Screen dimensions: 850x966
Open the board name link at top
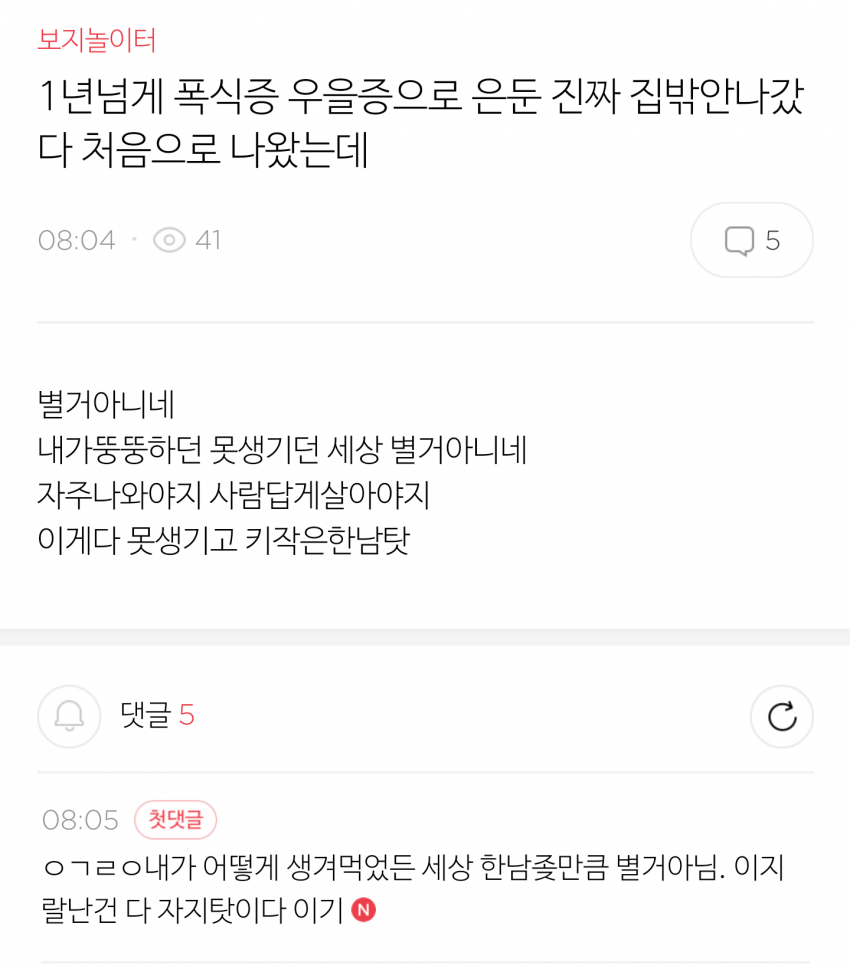97,40
